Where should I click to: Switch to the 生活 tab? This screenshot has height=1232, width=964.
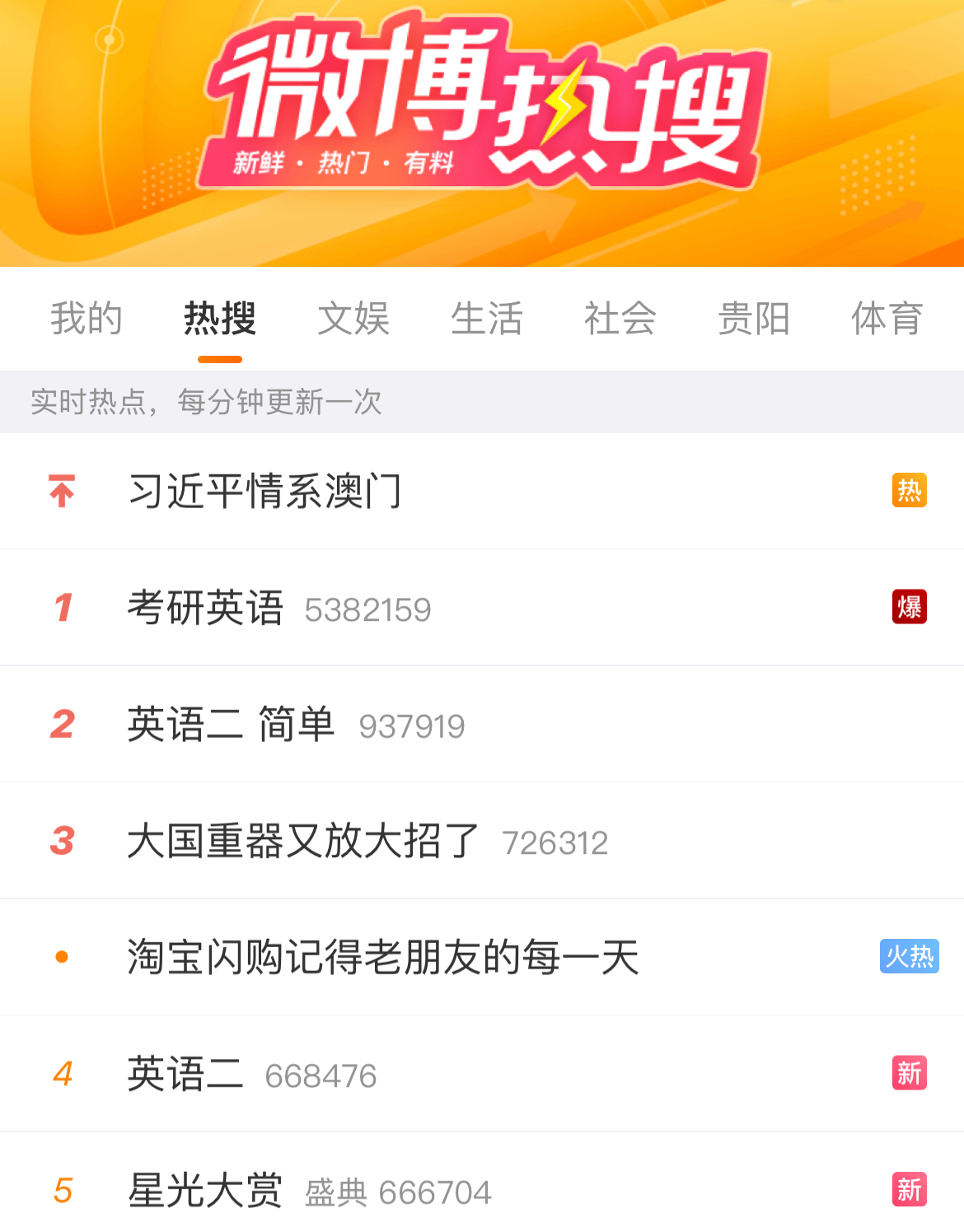coord(487,319)
